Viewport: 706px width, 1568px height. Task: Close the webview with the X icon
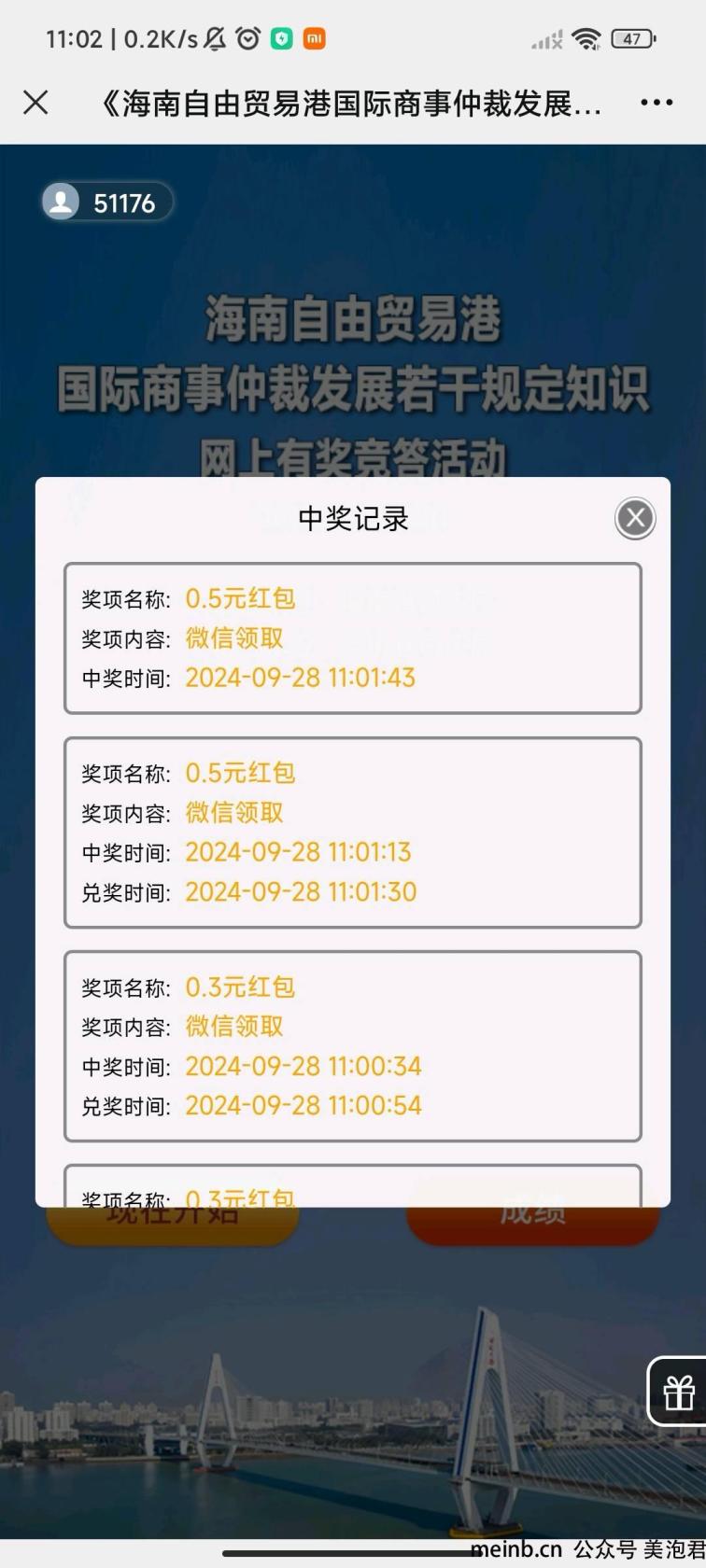[x=35, y=103]
